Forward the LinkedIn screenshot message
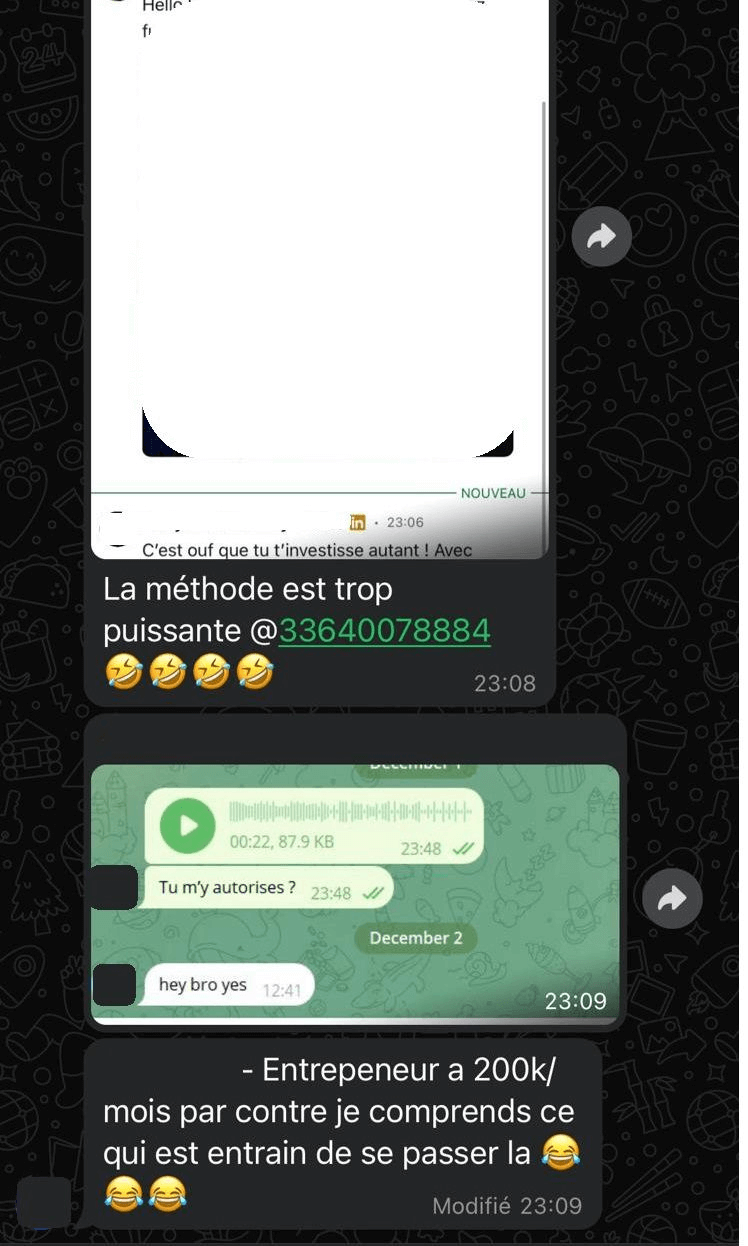This screenshot has width=748, height=1246. [x=601, y=237]
